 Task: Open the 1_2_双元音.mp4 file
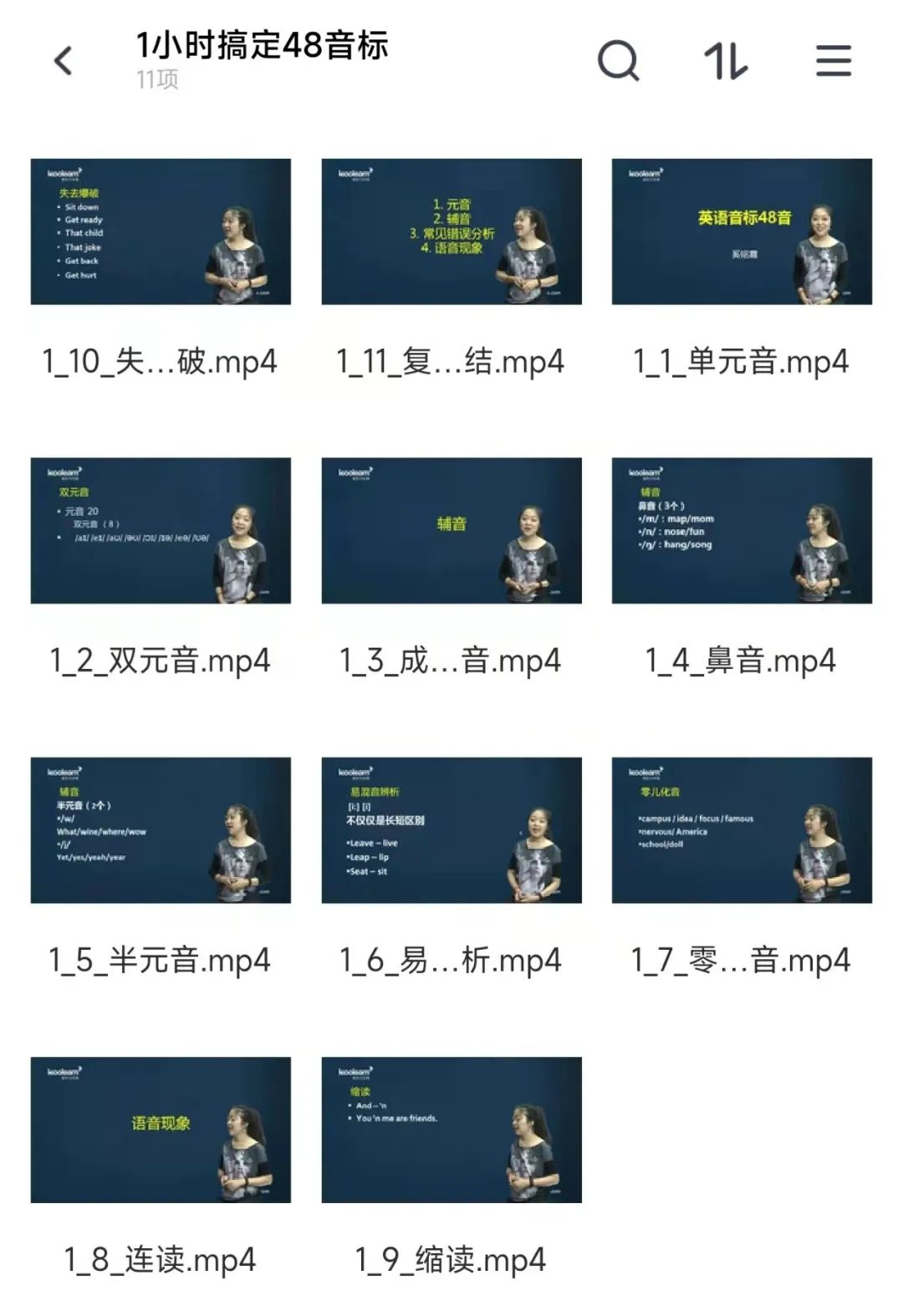click(161, 530)
